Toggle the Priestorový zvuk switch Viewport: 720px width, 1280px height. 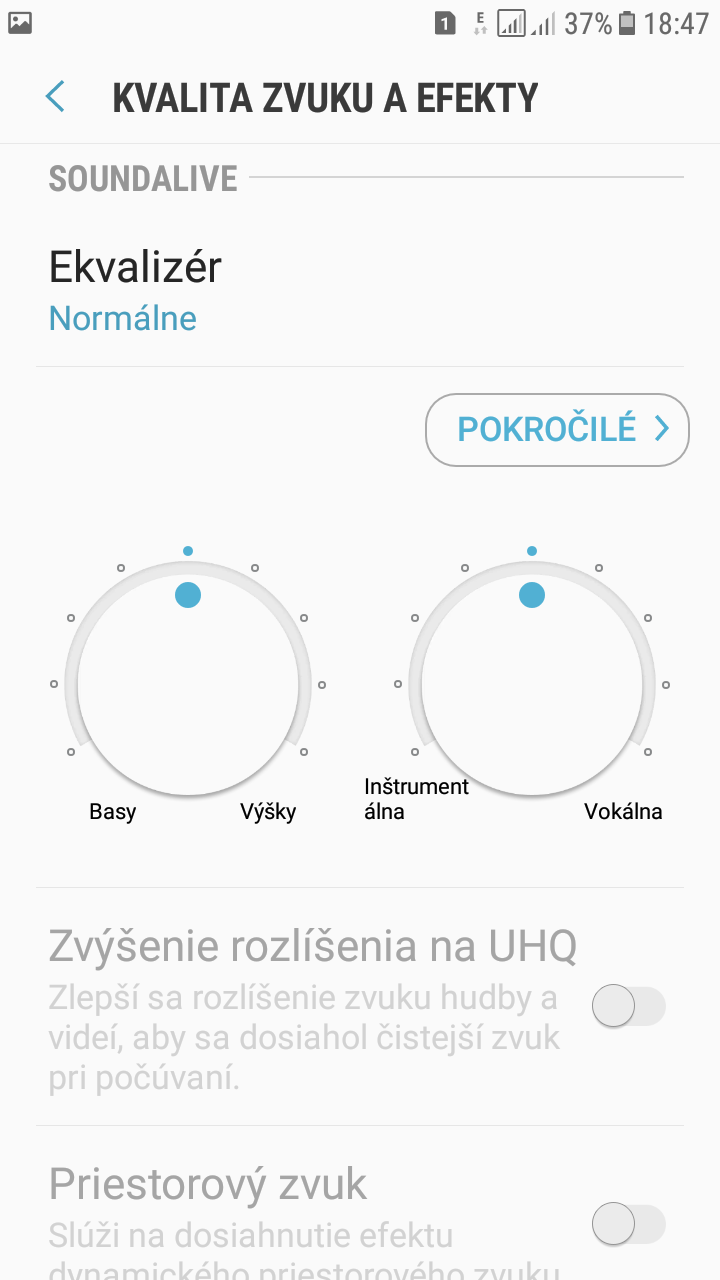click(x=628, y=1224)
